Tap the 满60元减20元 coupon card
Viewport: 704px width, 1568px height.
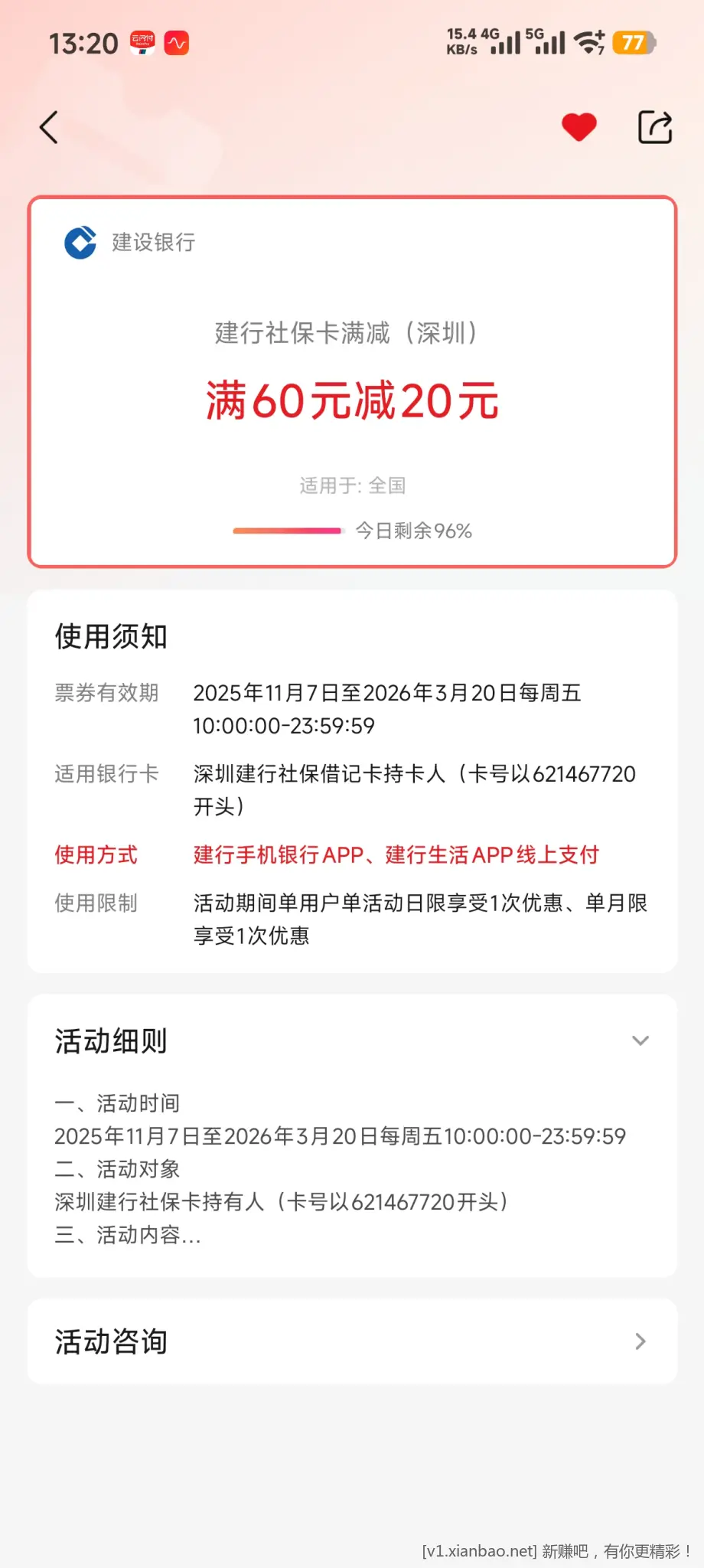tap(352, 400)
